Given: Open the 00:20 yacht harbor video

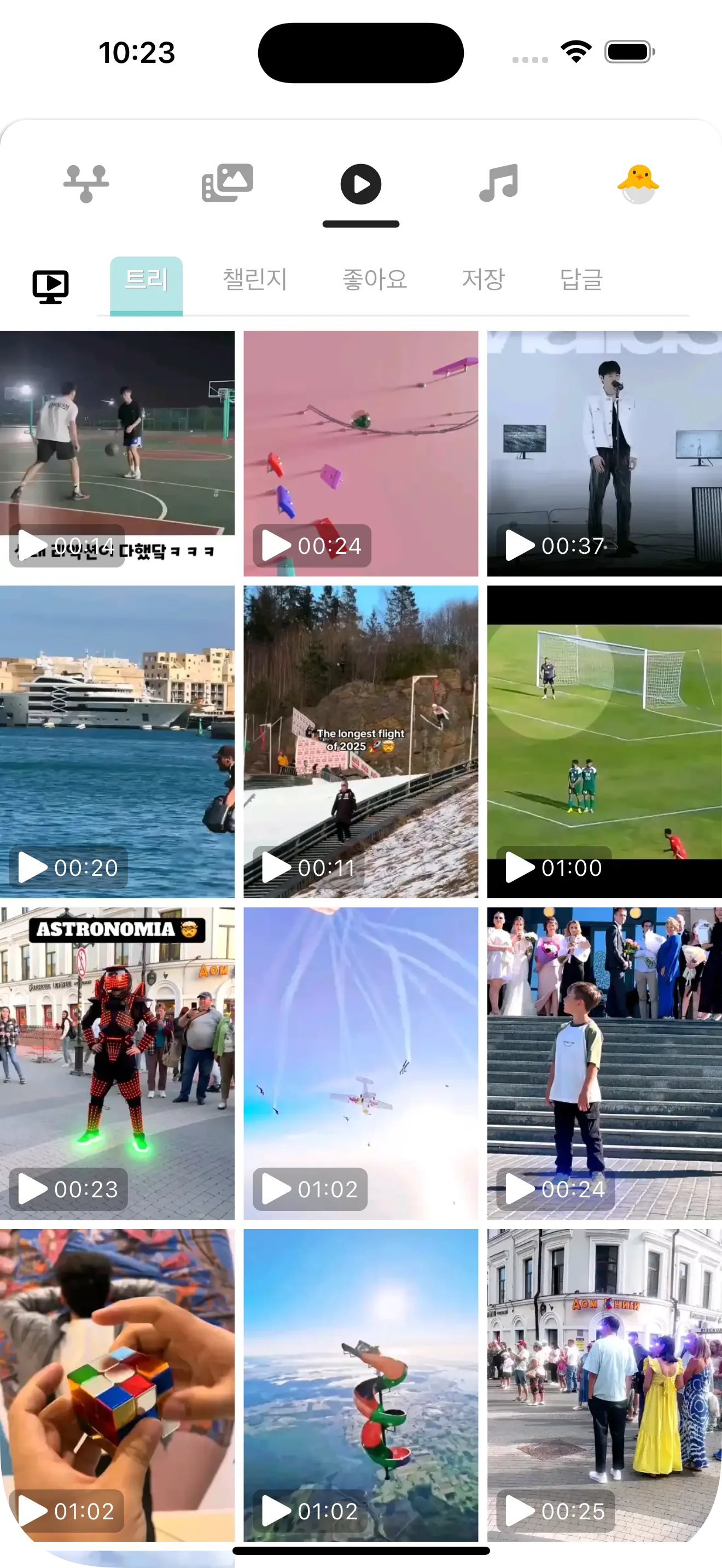Looking at the screenshot, I should pos(117,741).
